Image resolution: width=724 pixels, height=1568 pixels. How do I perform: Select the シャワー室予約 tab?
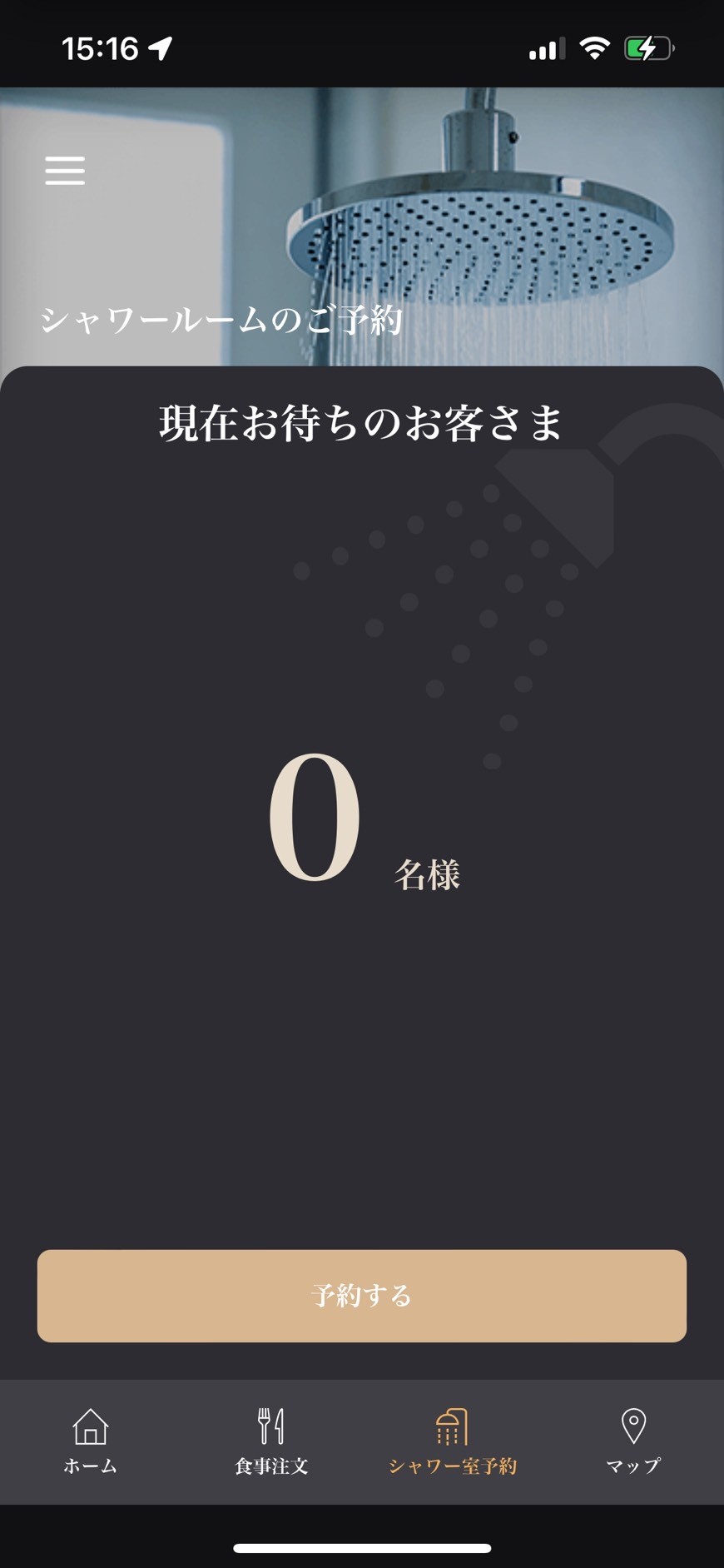pos(452,1441)
